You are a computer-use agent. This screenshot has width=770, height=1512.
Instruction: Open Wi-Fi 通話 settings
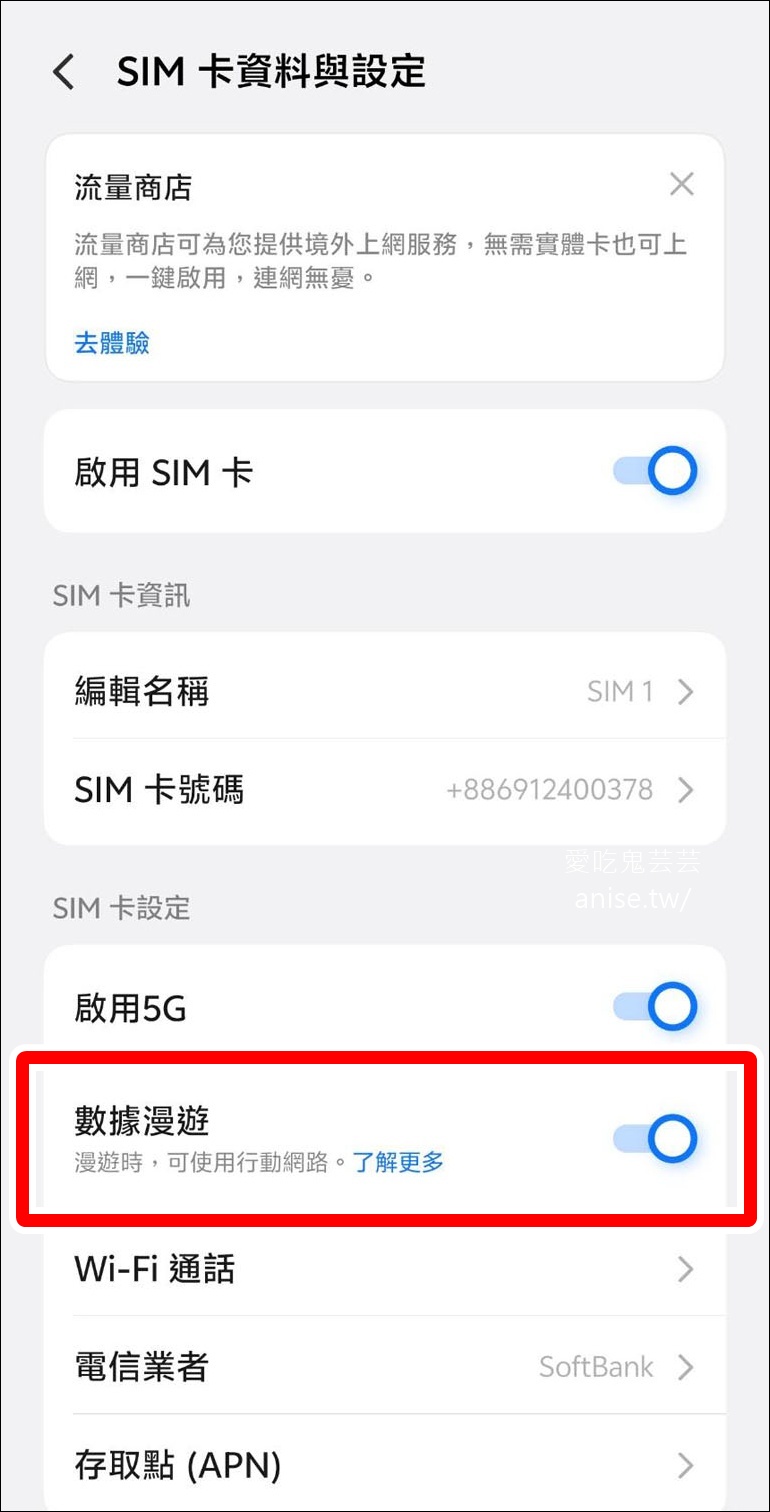[x=385, y=1270]
